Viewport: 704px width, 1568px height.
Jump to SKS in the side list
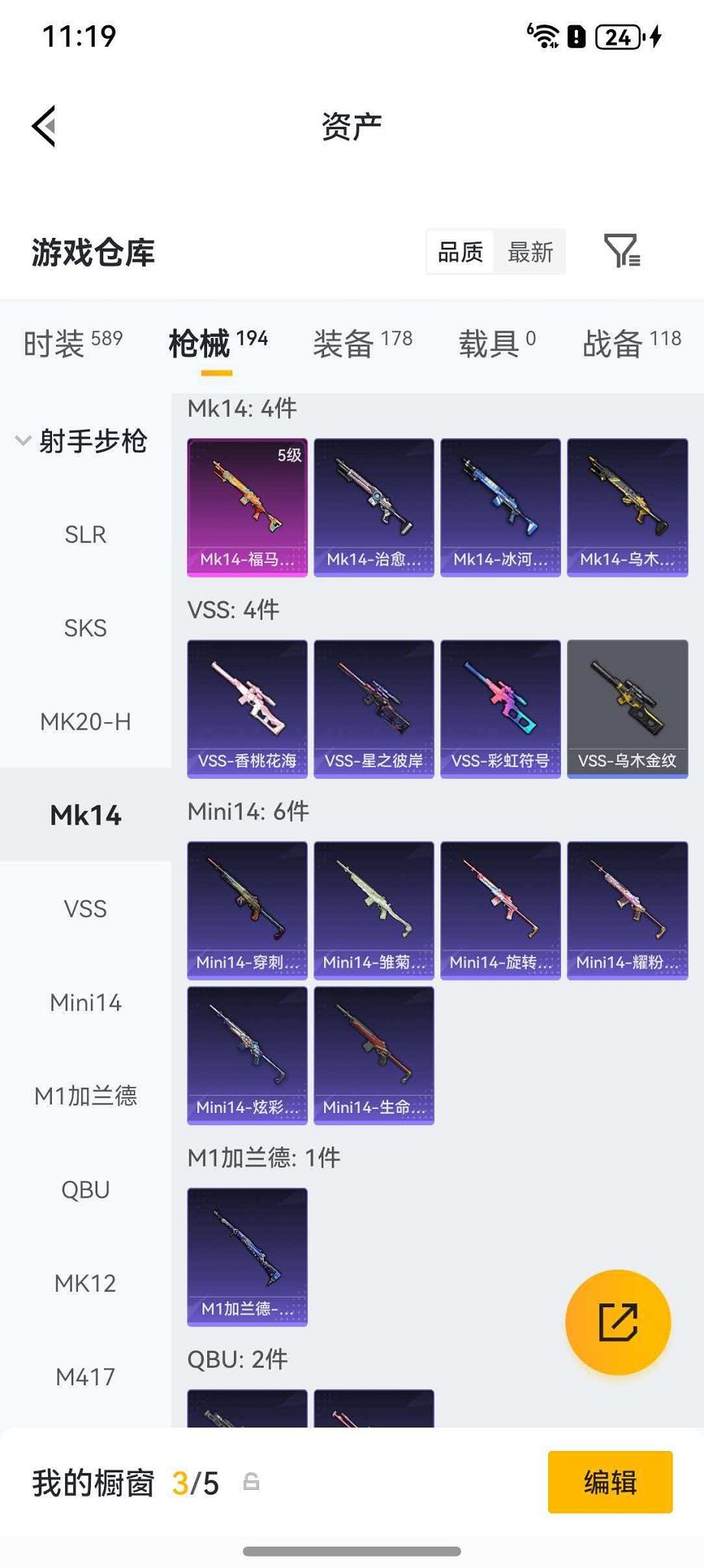pyautogui.click(x=86, y=628)
